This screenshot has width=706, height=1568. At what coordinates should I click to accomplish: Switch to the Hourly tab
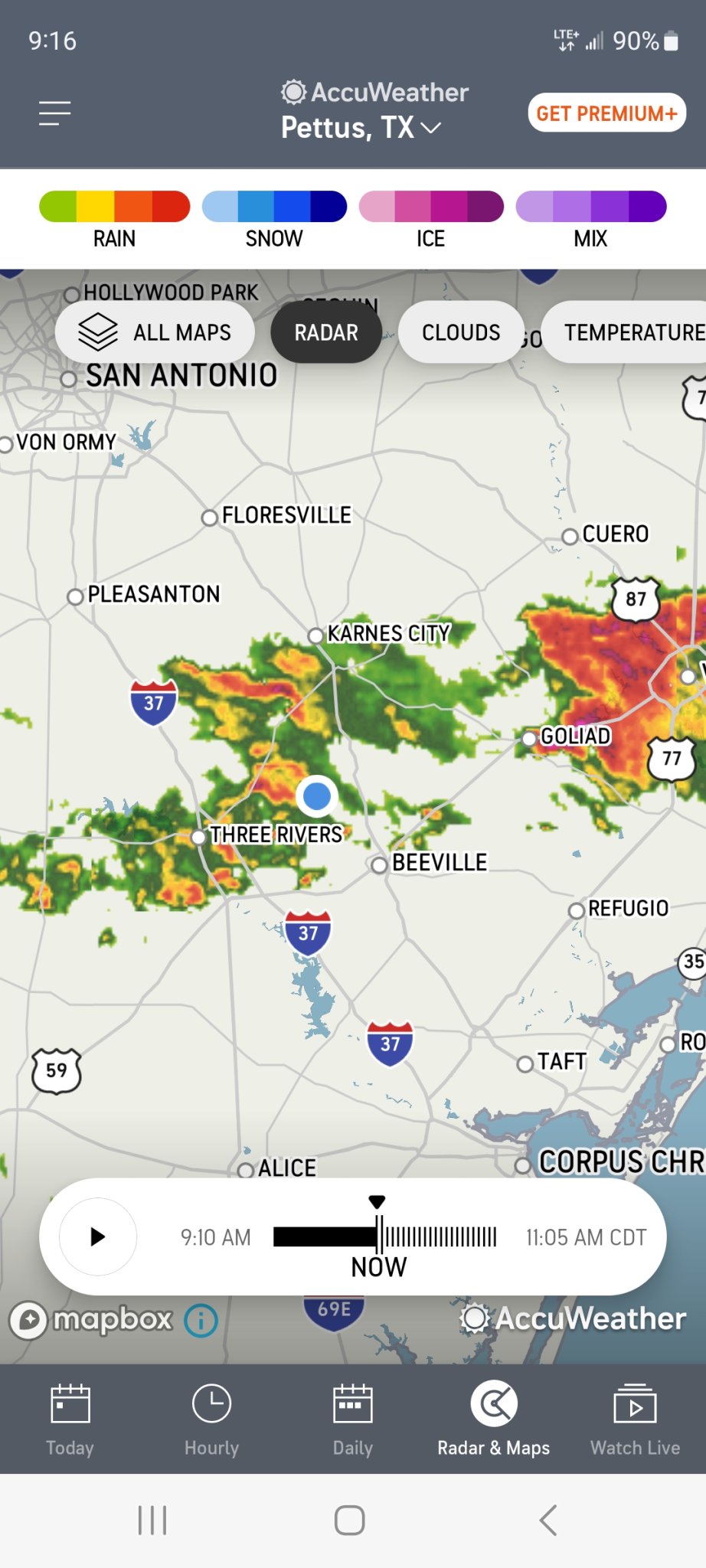point(211,1419)
